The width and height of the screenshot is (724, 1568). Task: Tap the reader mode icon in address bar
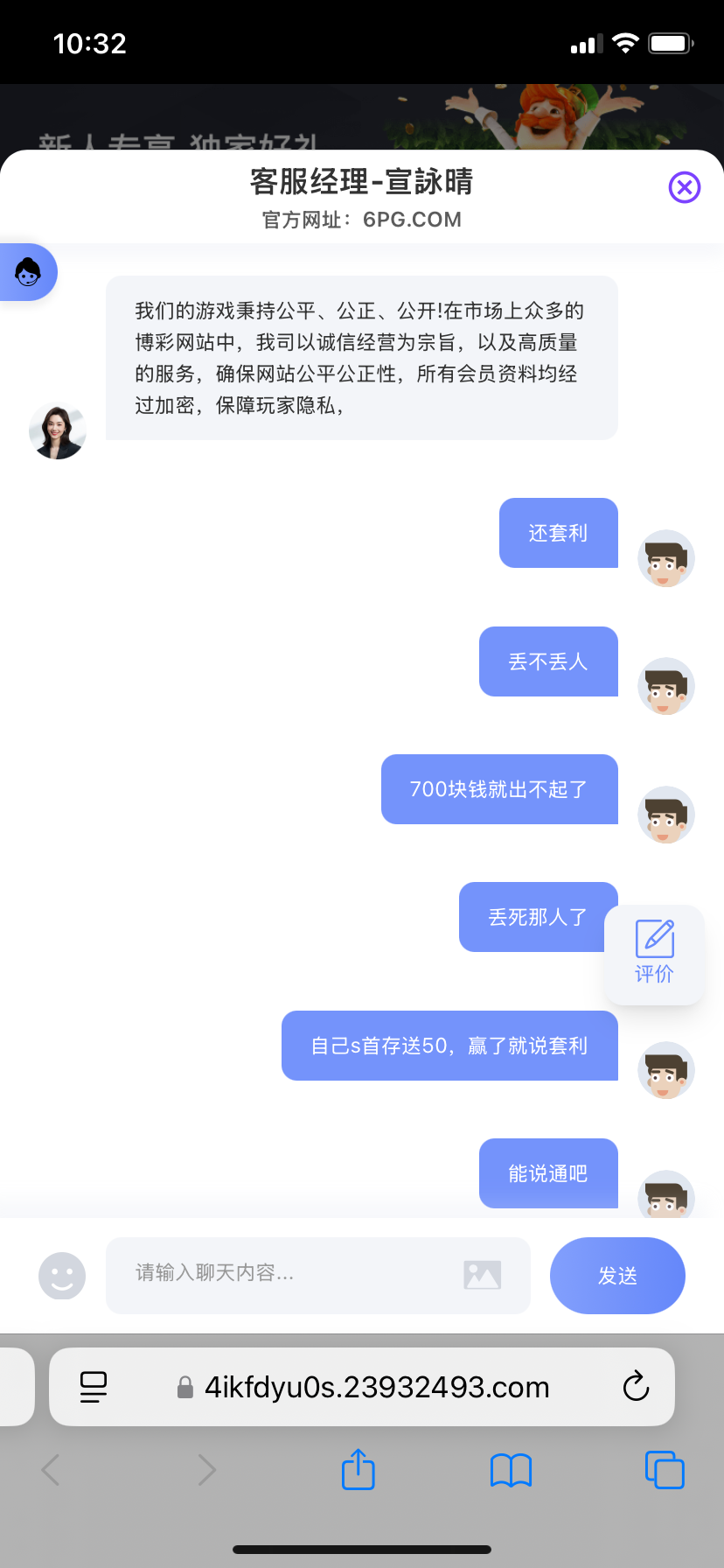[94, 1386]
